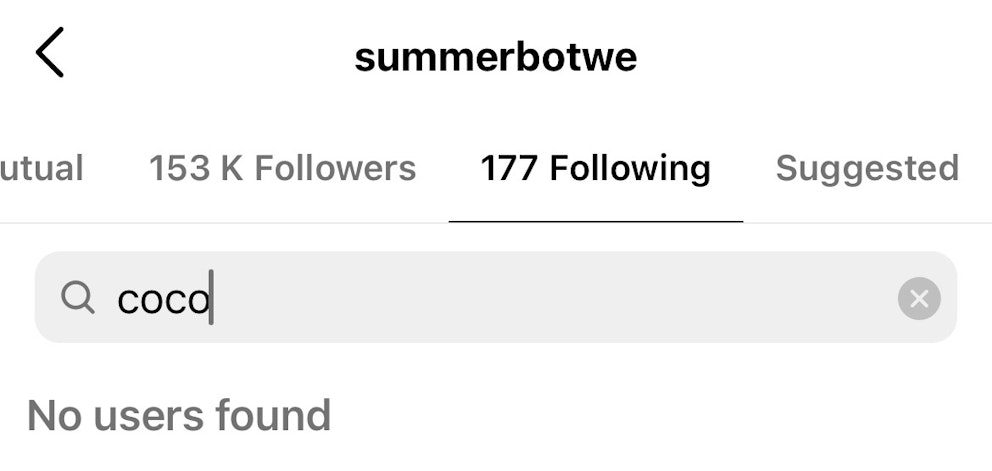Switch to the Suggested tab

(866, 168)
